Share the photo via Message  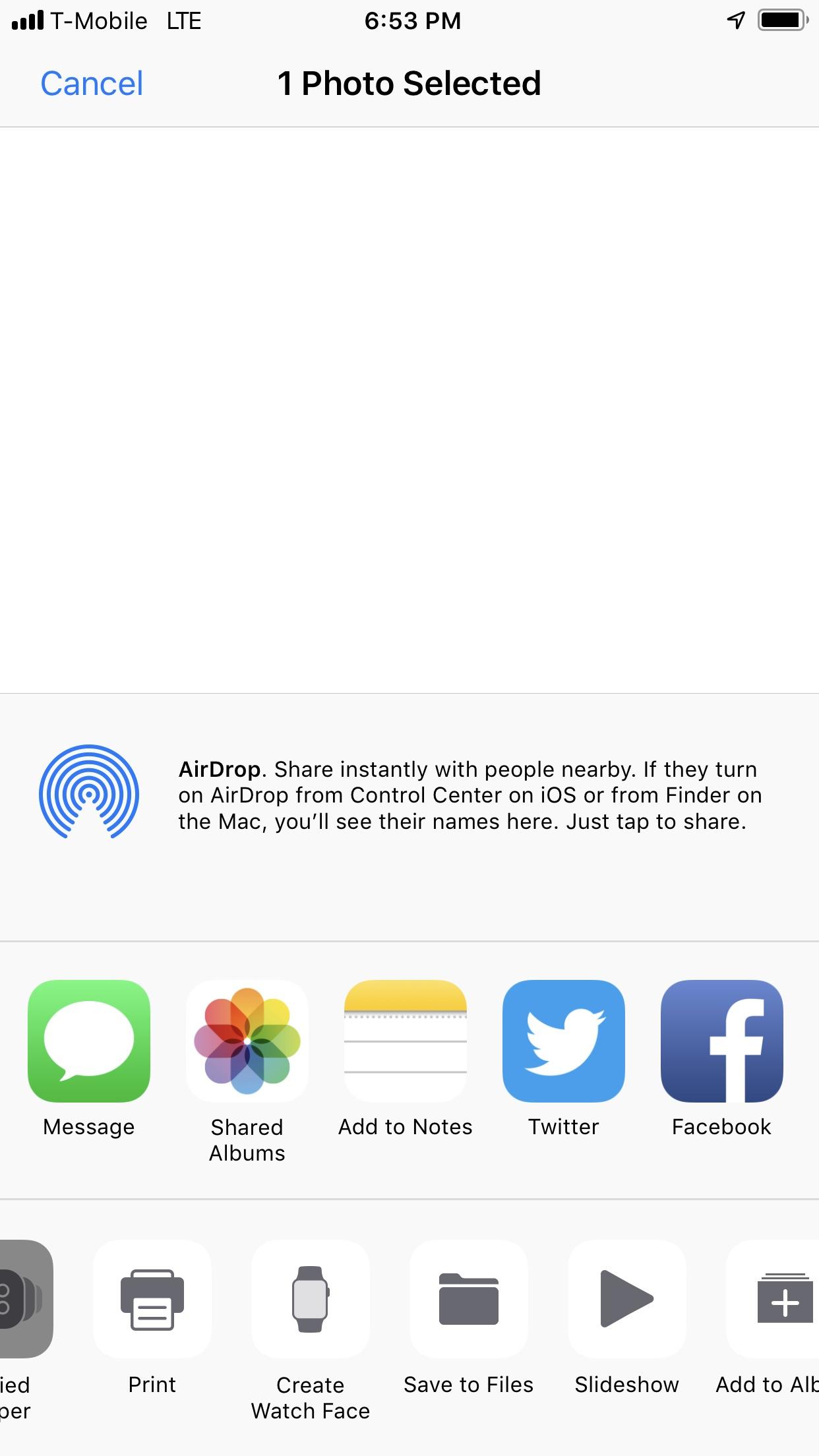point(89,1041)
